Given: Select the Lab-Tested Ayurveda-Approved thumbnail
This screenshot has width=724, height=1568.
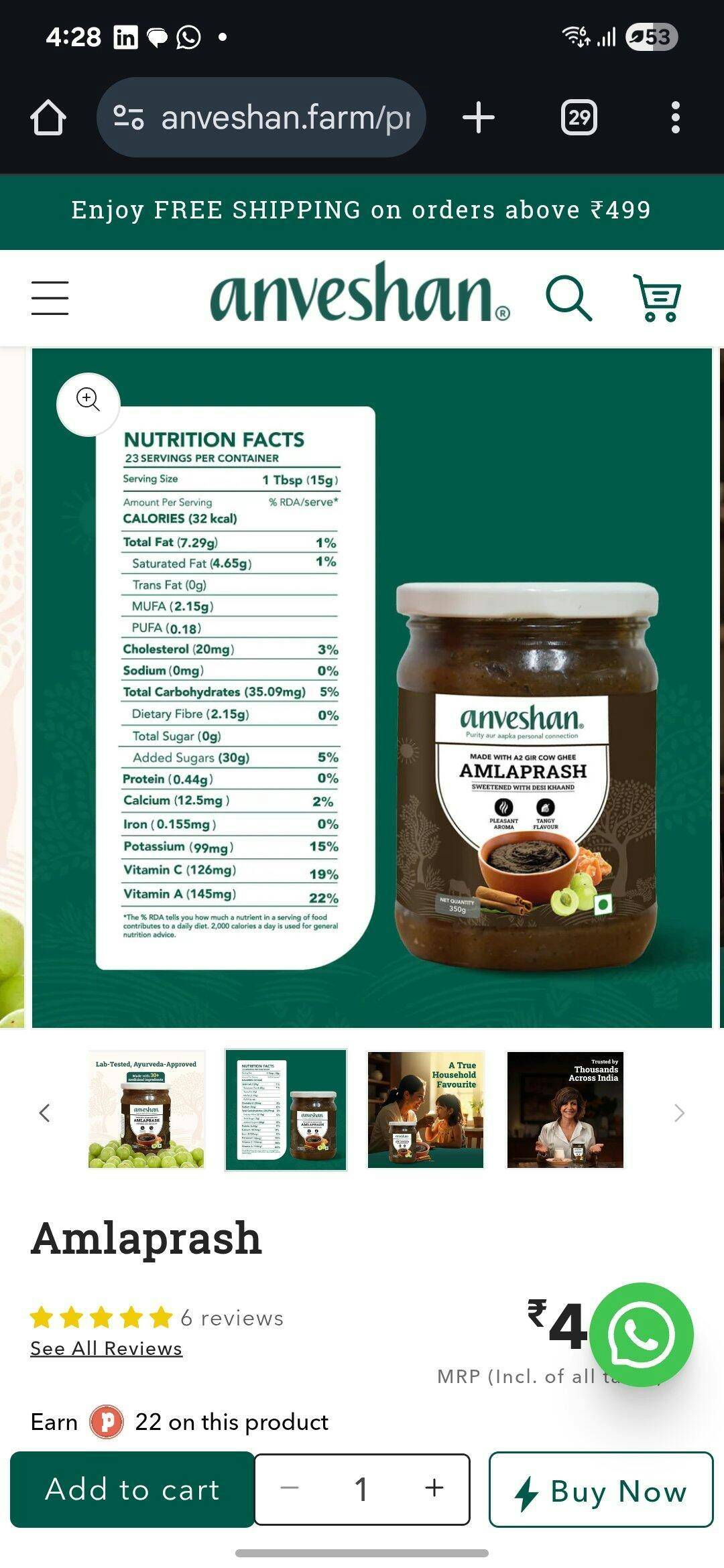Looking at the screenshot, I should 146,1110.
